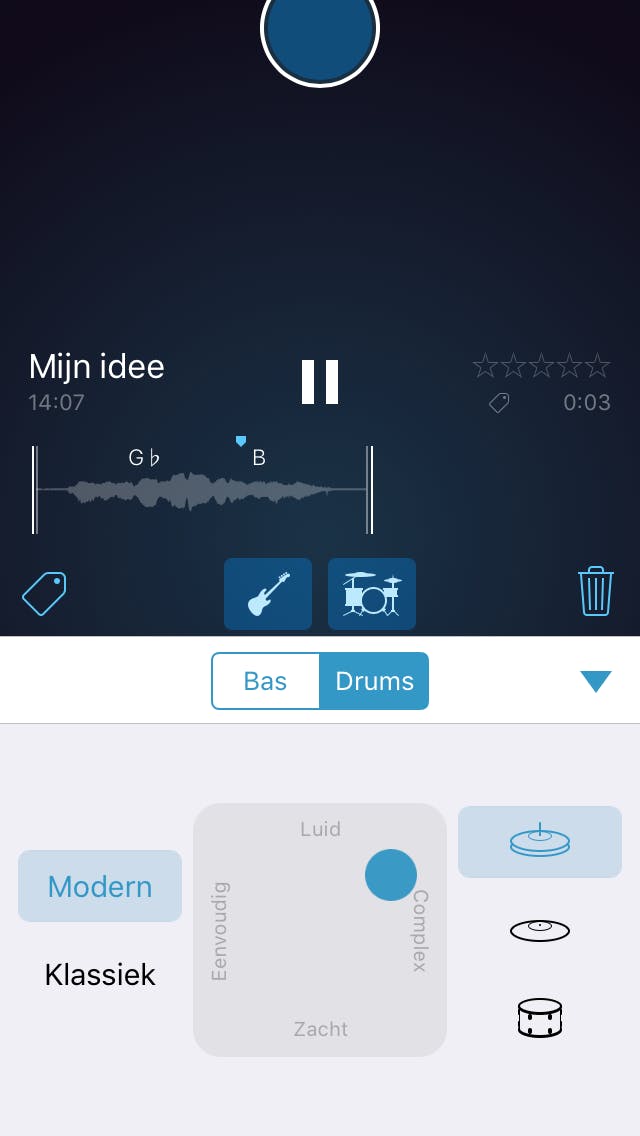Choose the Modern drum style
This screenshot has width=640, height=1136.
pyautogui.click(x=100, y=886)
